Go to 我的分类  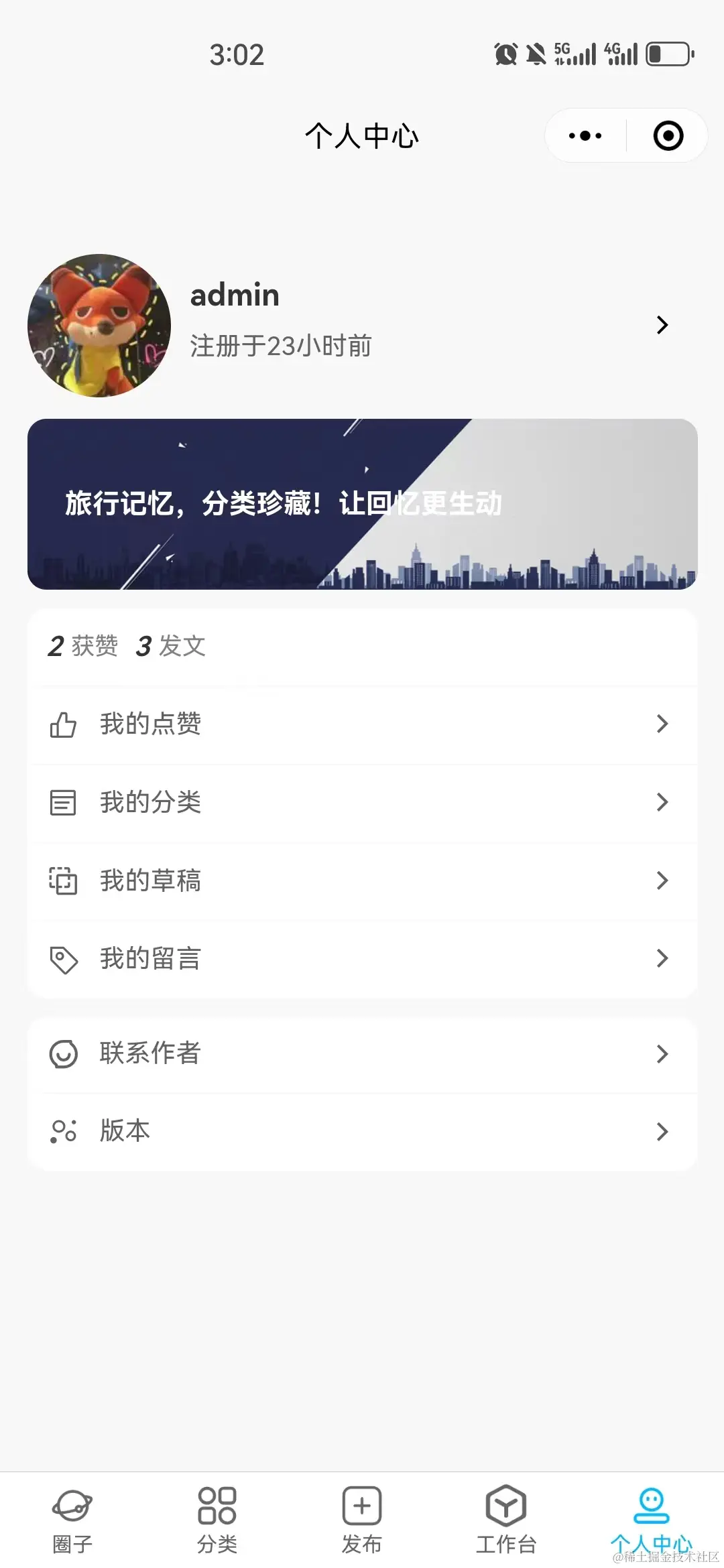[362, 802]
